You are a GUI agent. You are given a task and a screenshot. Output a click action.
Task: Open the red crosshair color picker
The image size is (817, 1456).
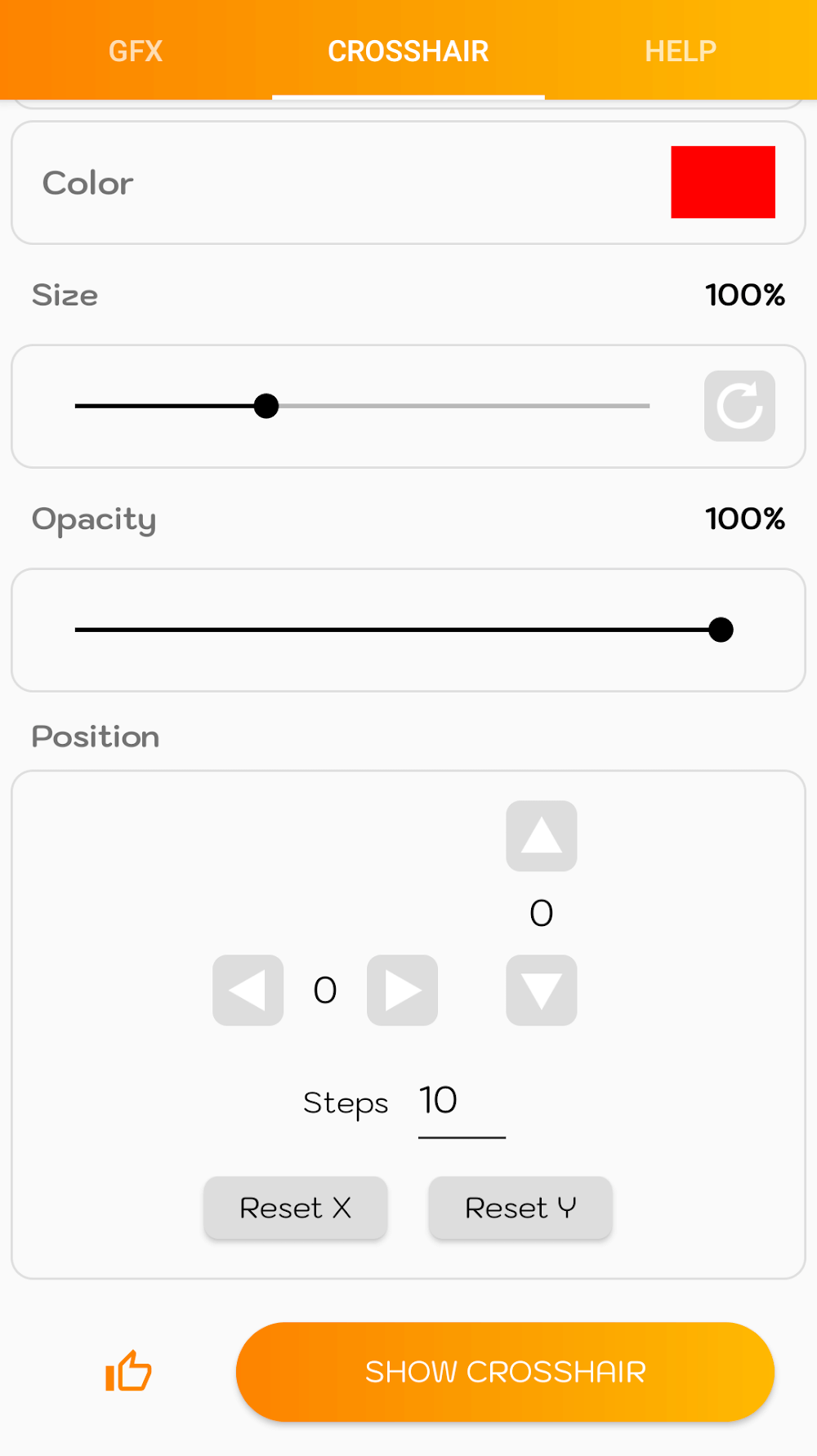(722, 182)
